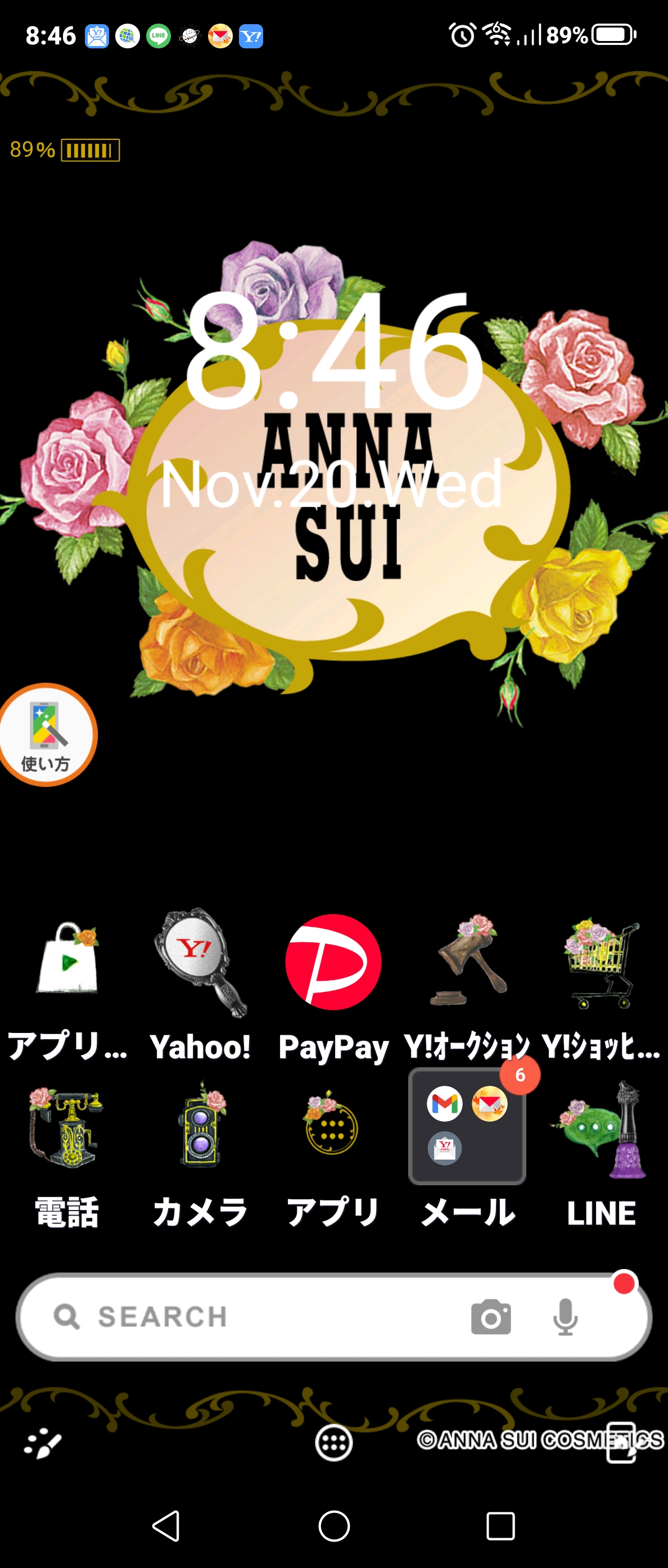Open PayPay

[333, 962]
